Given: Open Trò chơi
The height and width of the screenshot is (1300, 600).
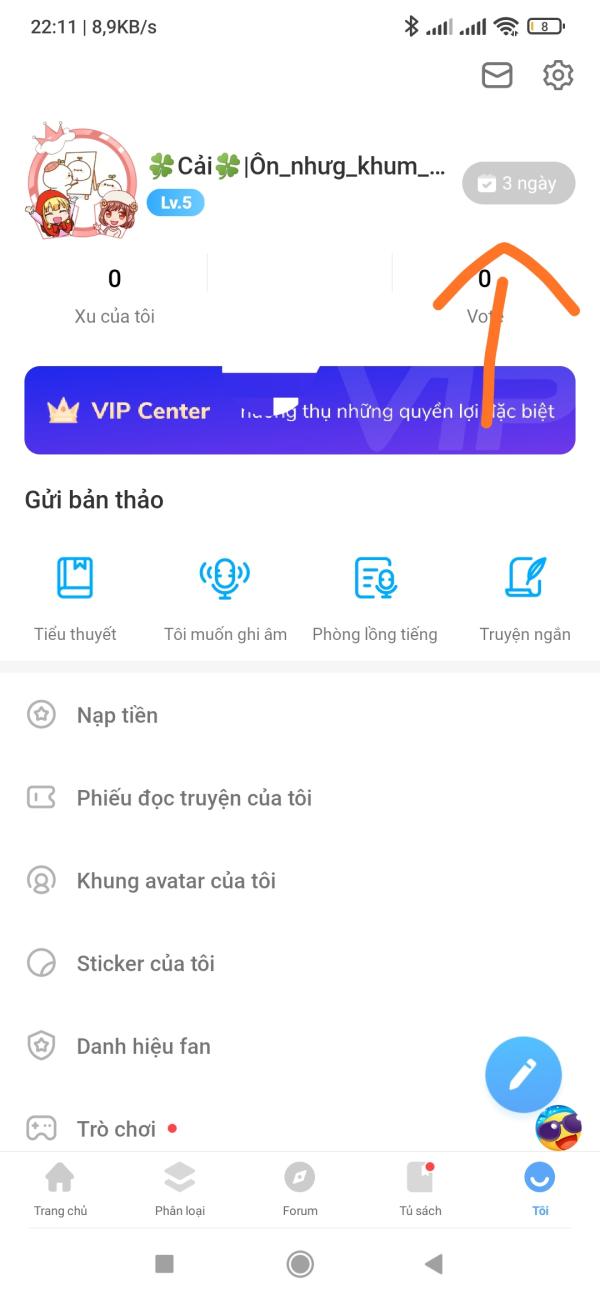Looking at the screenshot, I should tap(116, 1129).
